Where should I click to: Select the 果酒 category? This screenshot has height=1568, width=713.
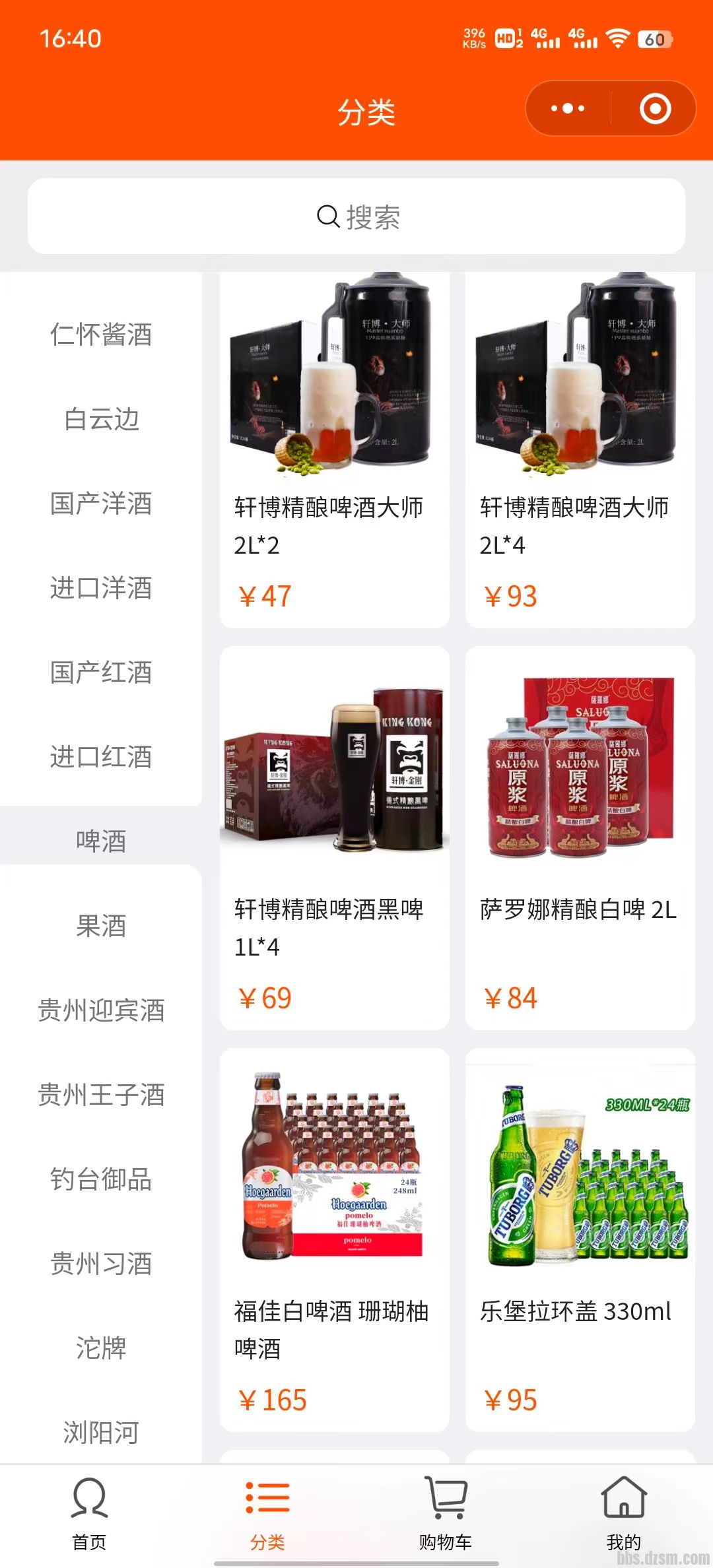pos(101,926)
